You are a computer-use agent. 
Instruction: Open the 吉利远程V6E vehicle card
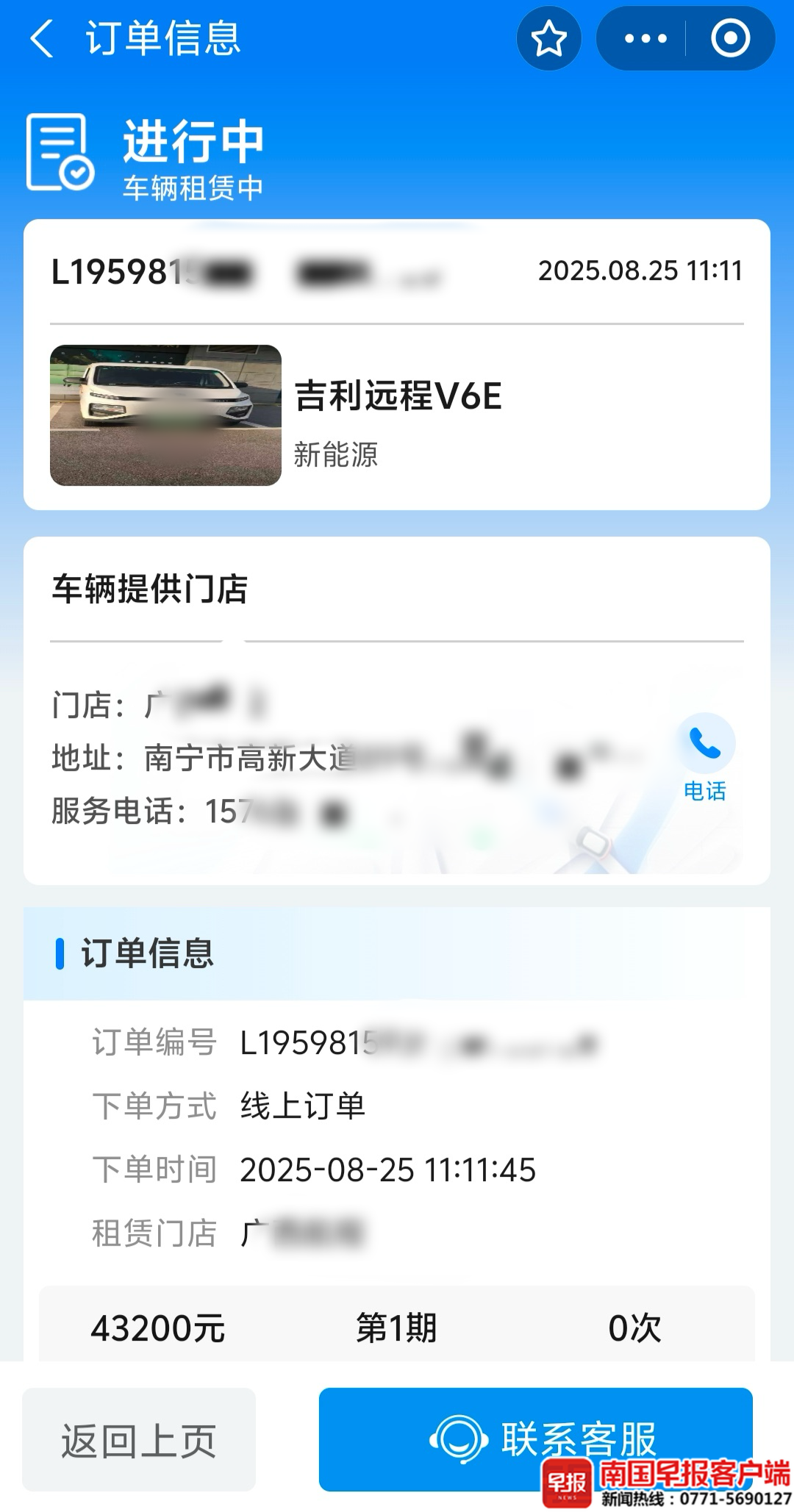pyautogui.click(x=397, y=416)
